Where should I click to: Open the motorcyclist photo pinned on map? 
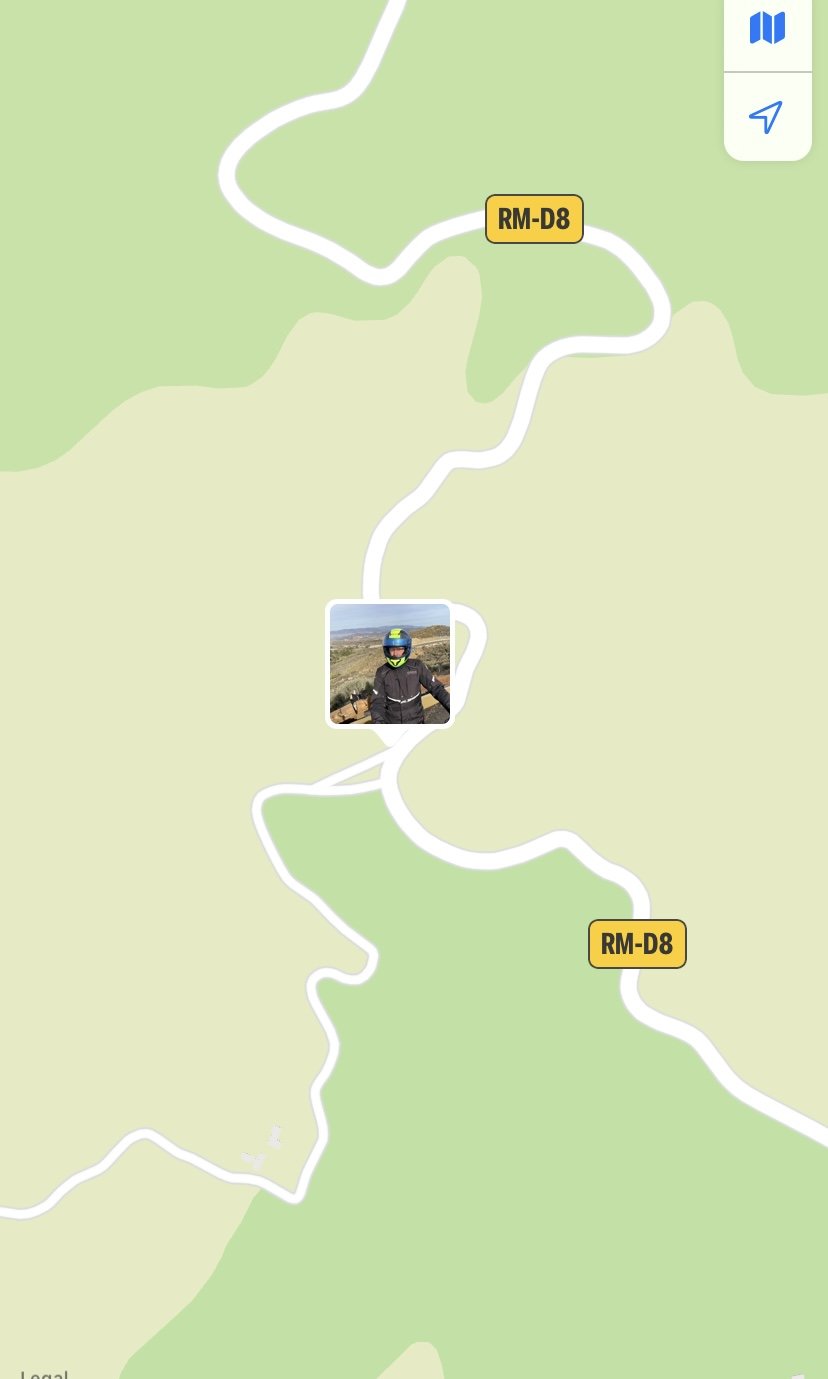coord(390,664)
